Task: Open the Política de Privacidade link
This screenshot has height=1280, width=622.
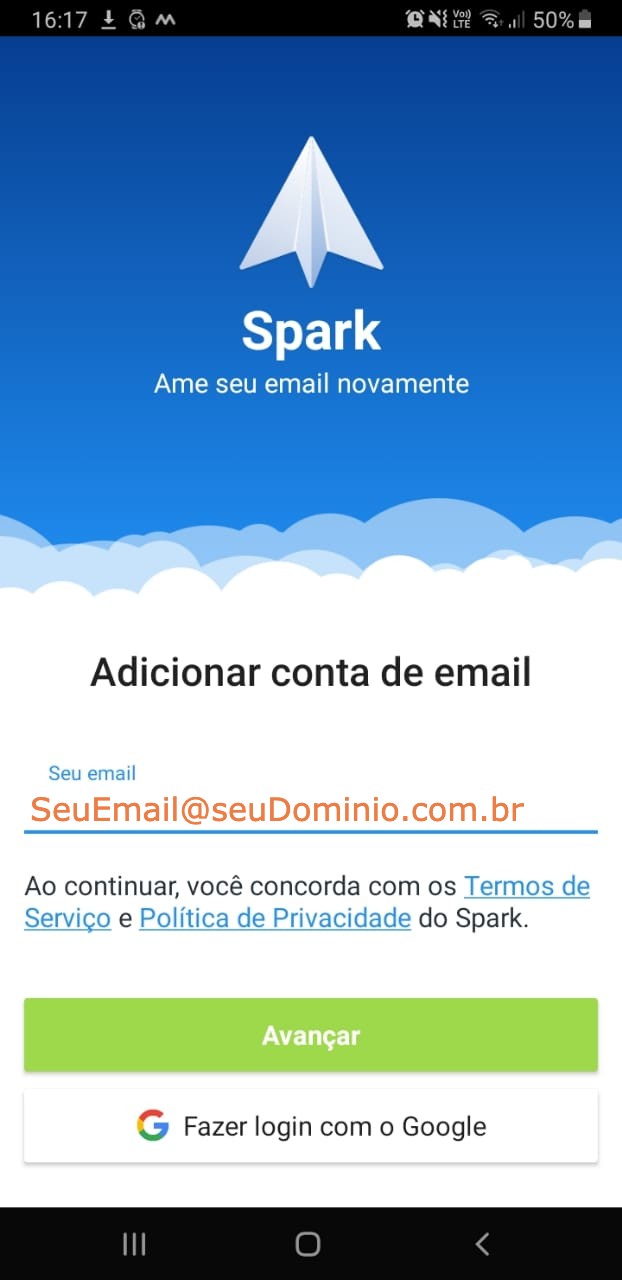Action: (x=275, y=918)
